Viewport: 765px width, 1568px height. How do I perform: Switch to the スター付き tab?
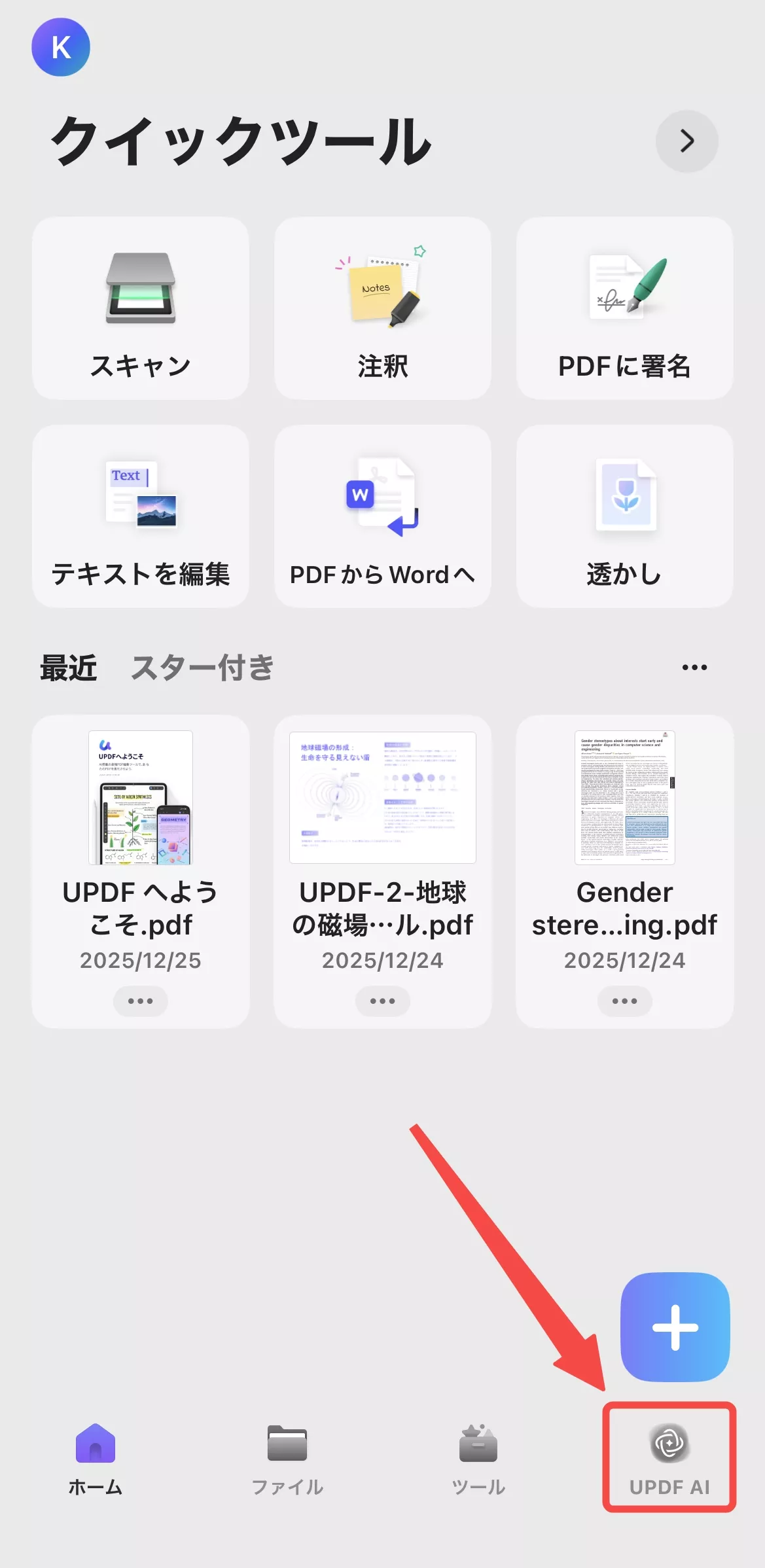point(203,668)
